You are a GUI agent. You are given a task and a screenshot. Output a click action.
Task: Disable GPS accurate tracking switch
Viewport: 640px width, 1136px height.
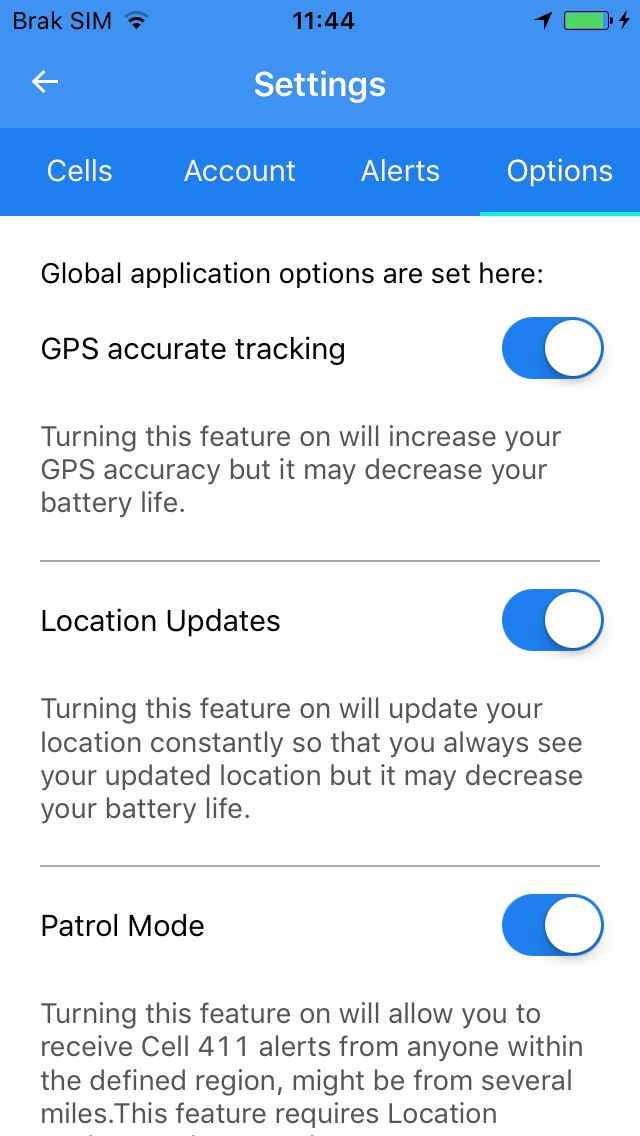coord(552,348)
